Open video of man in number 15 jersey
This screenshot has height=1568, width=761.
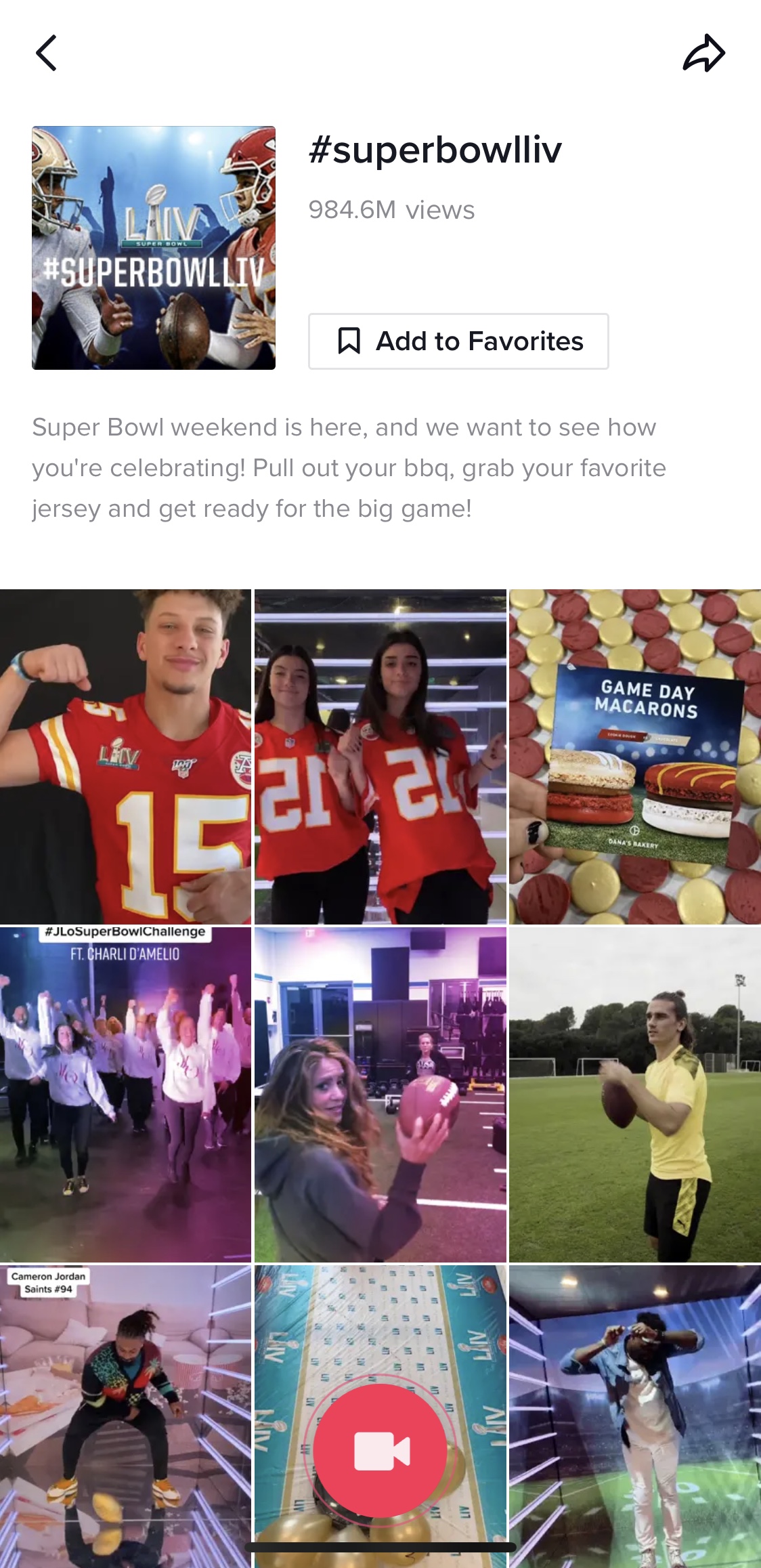coord(125,757)
